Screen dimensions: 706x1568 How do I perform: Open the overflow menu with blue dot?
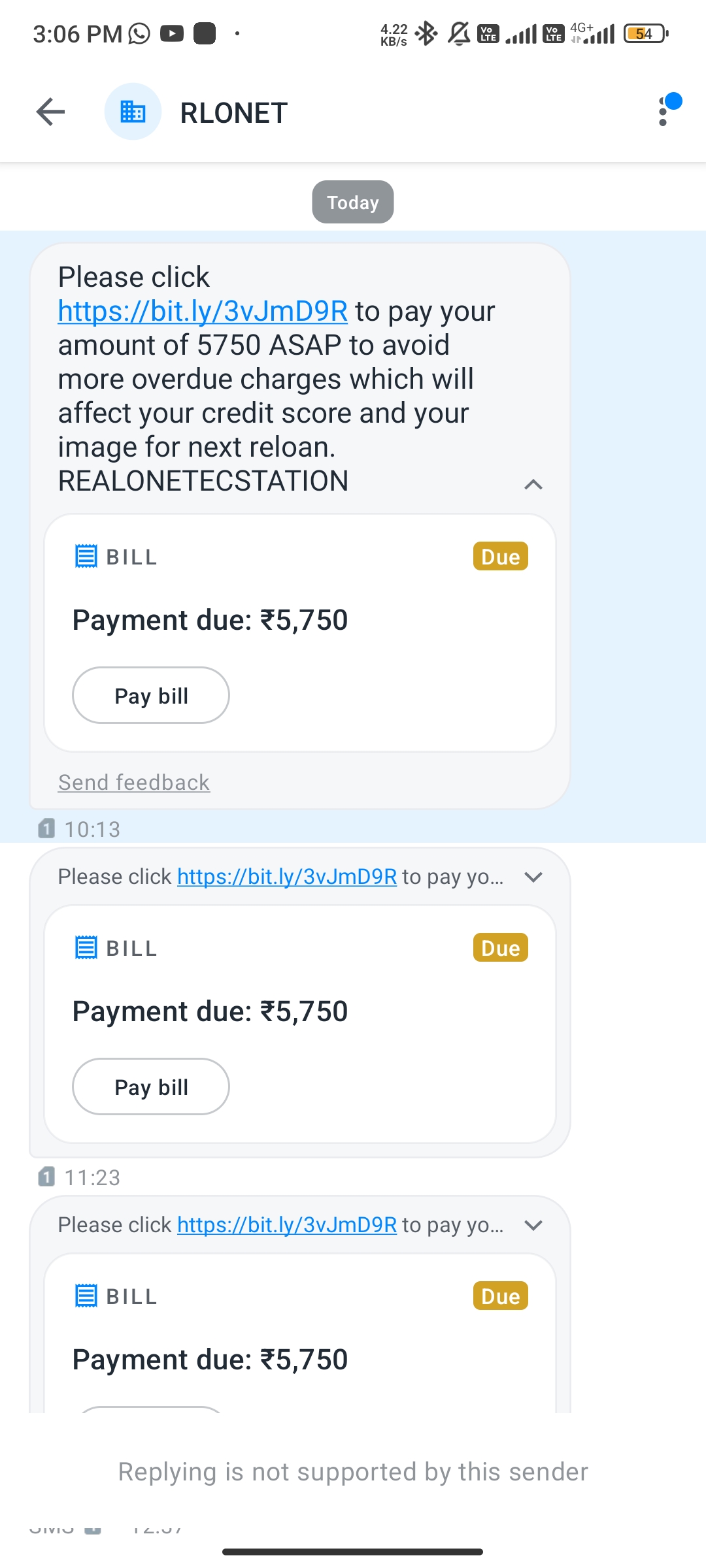[664, 112]
